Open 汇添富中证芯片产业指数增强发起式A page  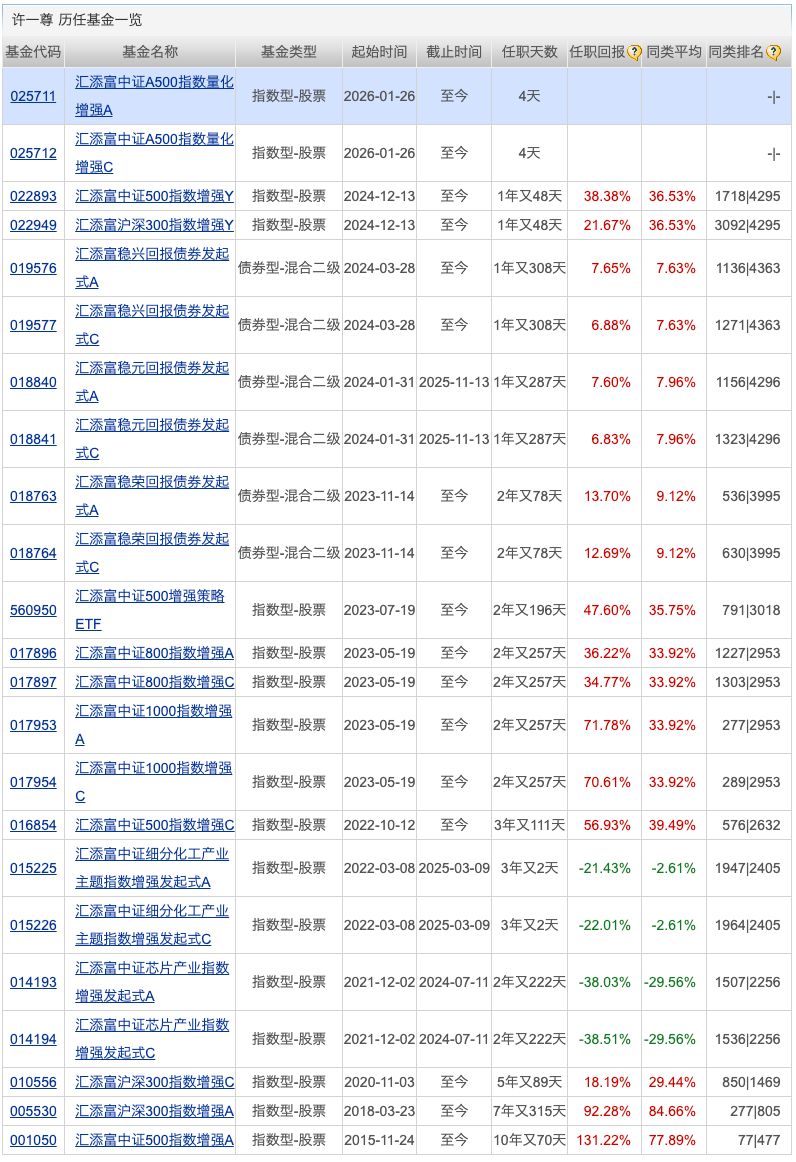point(148,982)
